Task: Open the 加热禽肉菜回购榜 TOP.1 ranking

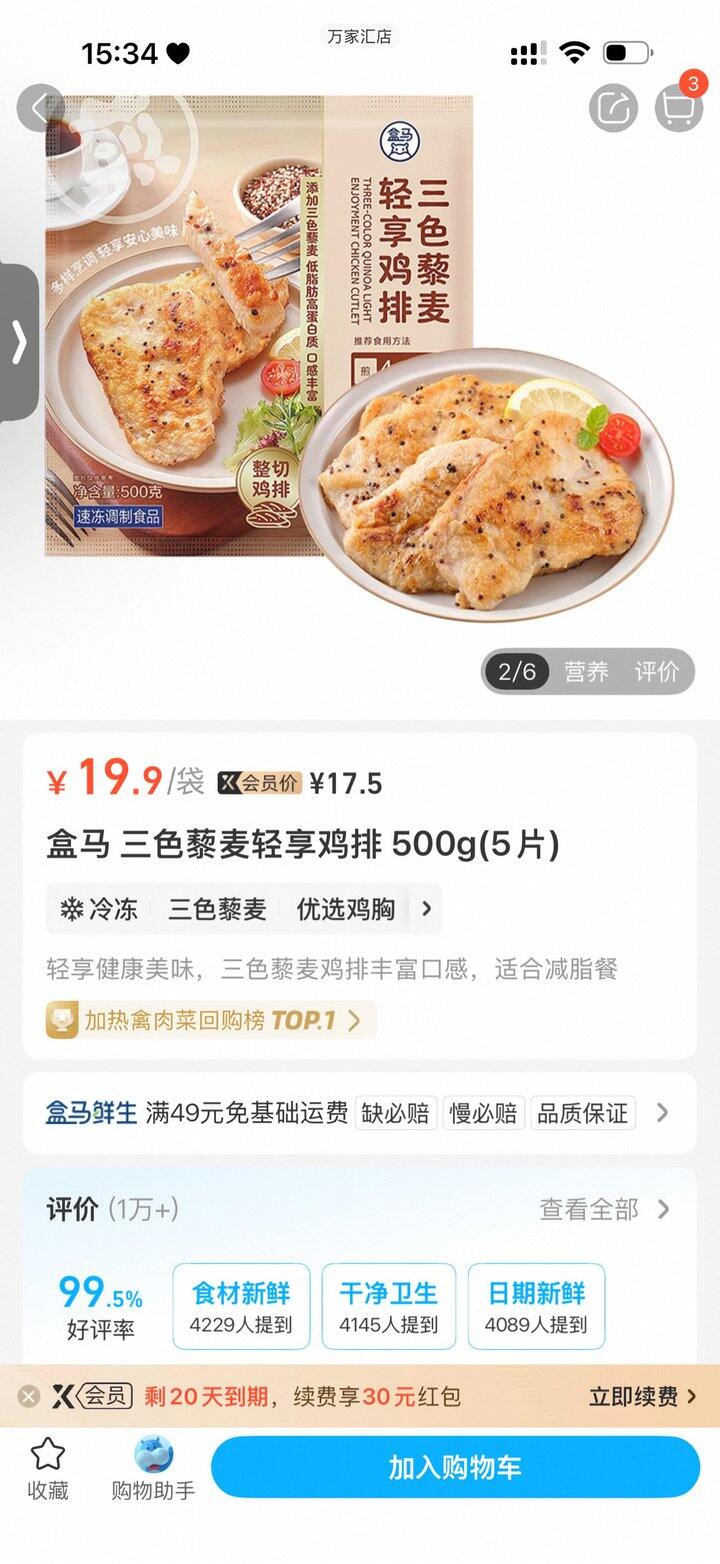Action: click(211, 1020)
